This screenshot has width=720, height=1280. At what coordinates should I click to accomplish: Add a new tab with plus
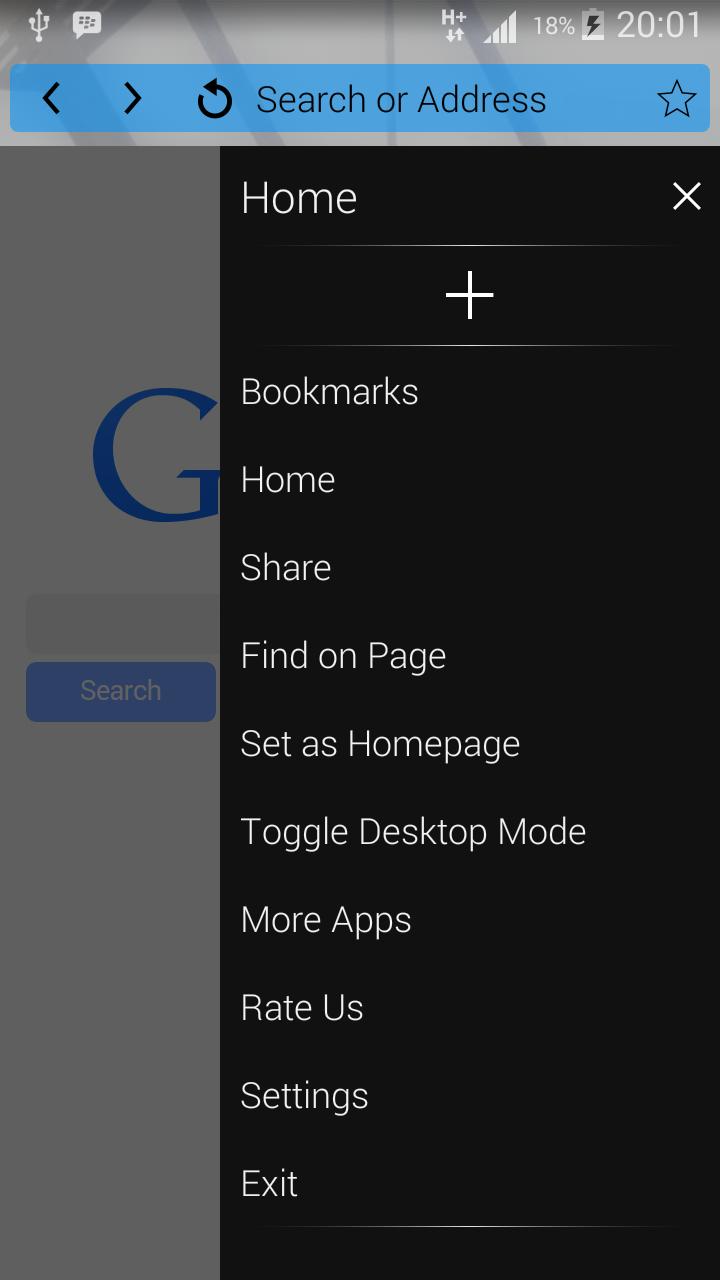[x=469, y=296]
